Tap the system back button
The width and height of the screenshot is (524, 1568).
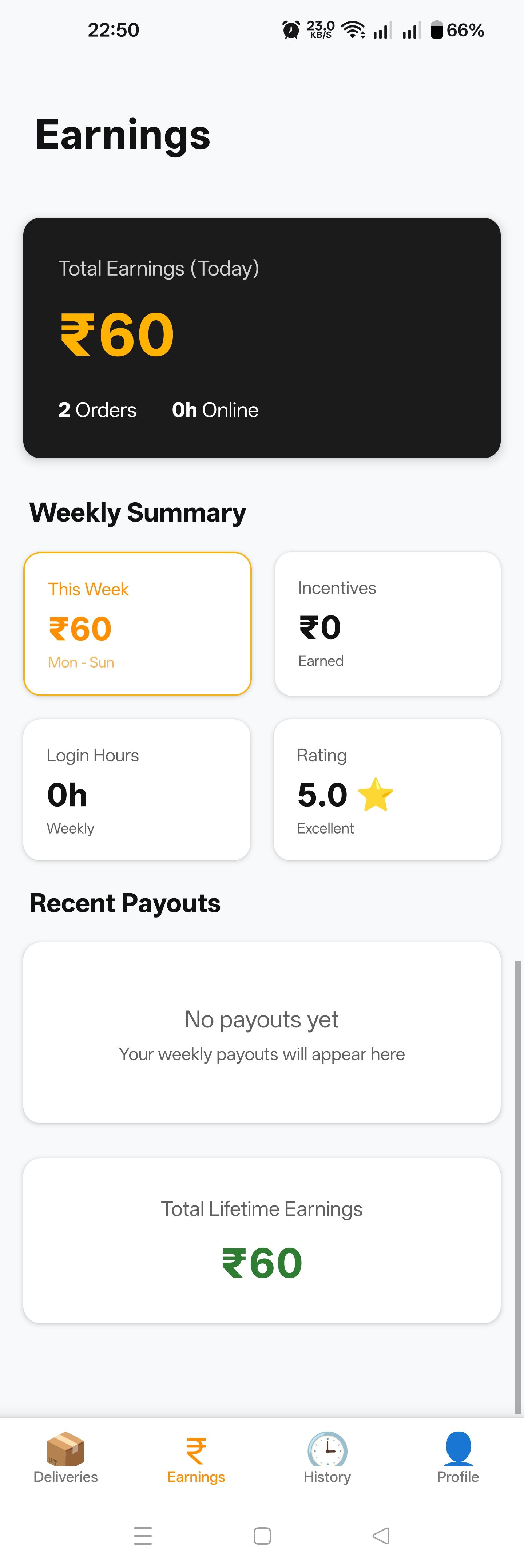point(381,1536)
